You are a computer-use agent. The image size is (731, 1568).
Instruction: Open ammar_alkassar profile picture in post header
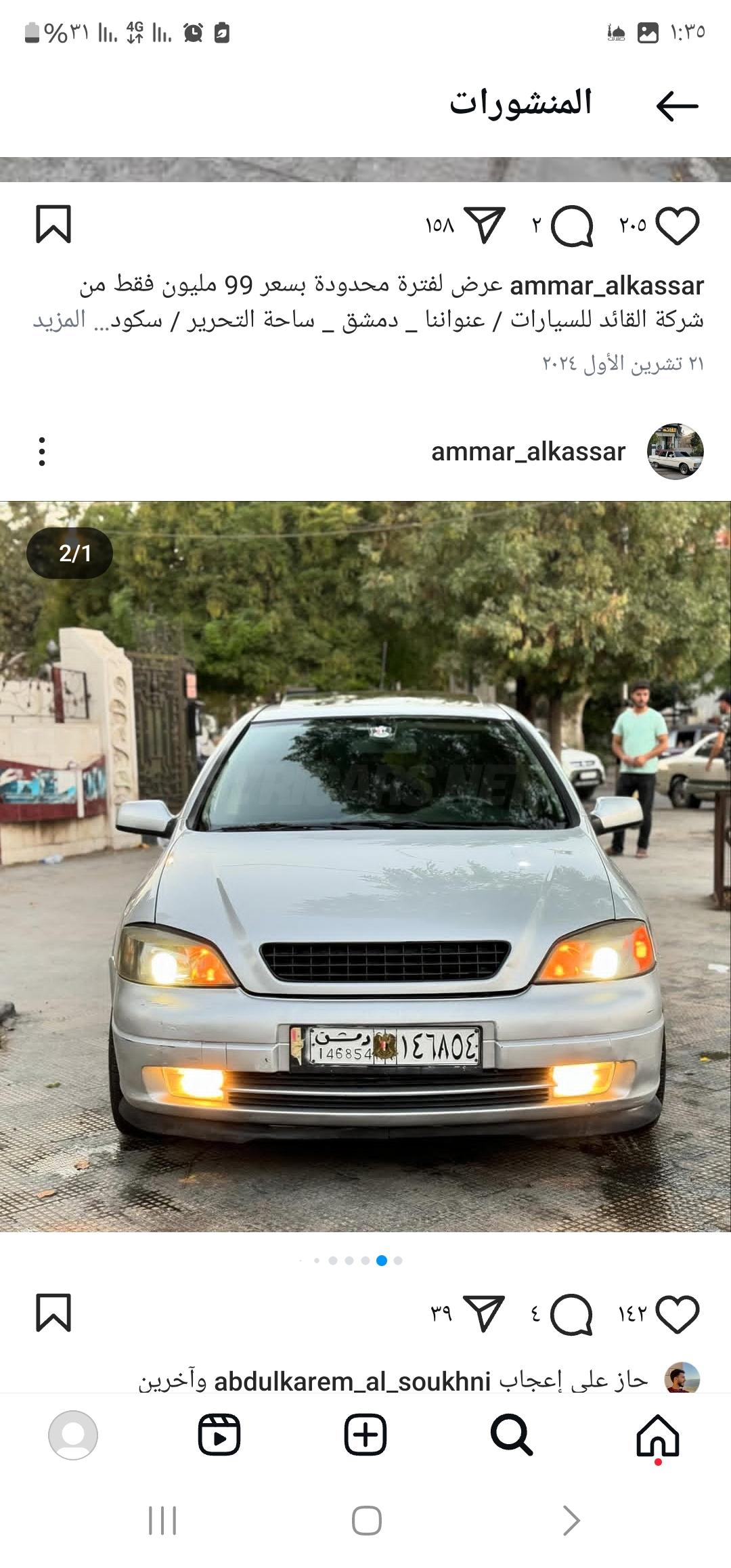click(675, 452)
